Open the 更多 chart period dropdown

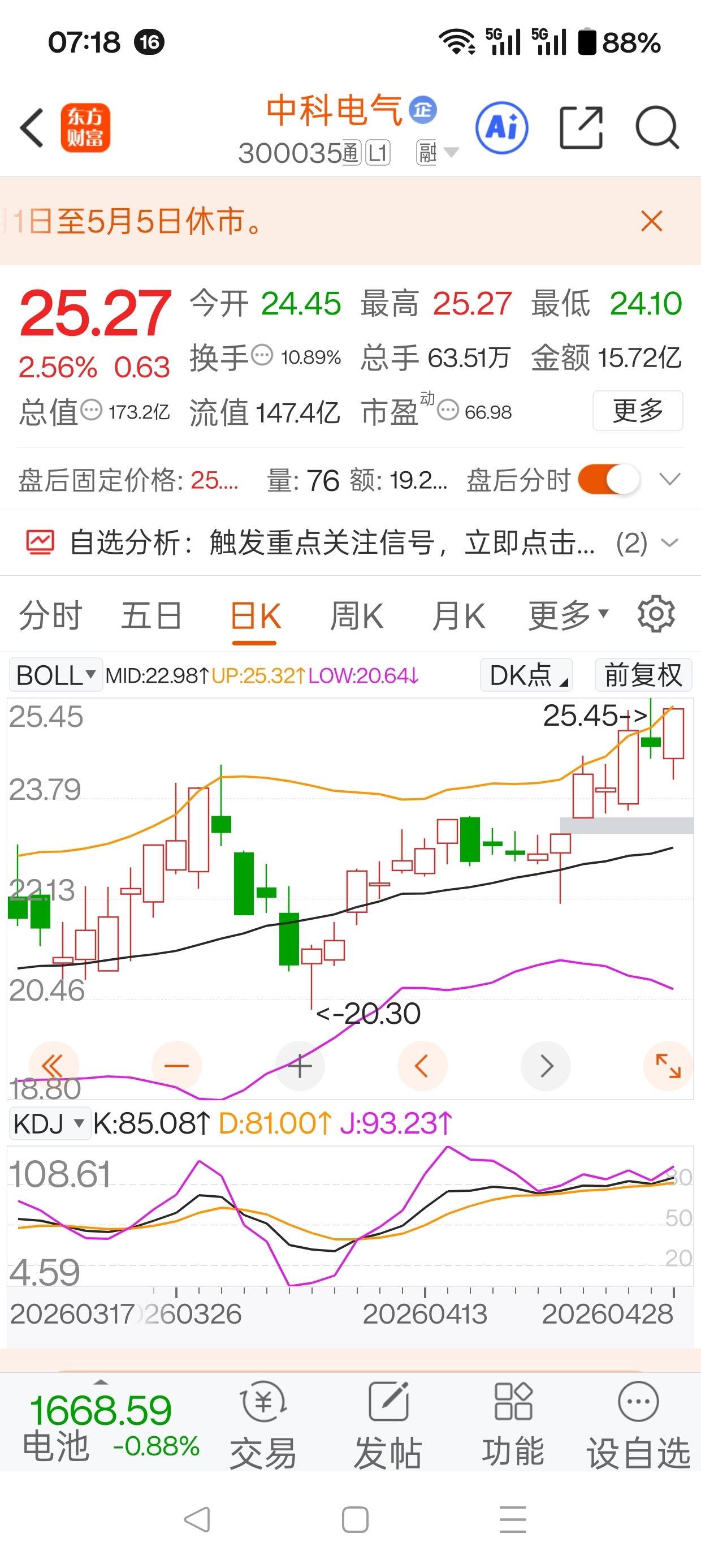(568, 615)
